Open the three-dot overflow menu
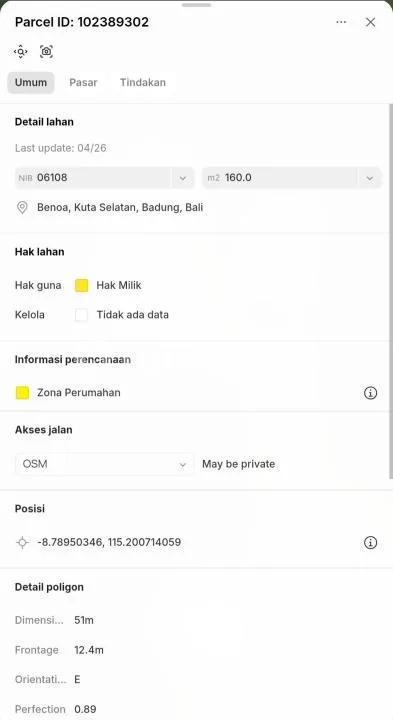393x720 pixels. (x=341, y=22)
